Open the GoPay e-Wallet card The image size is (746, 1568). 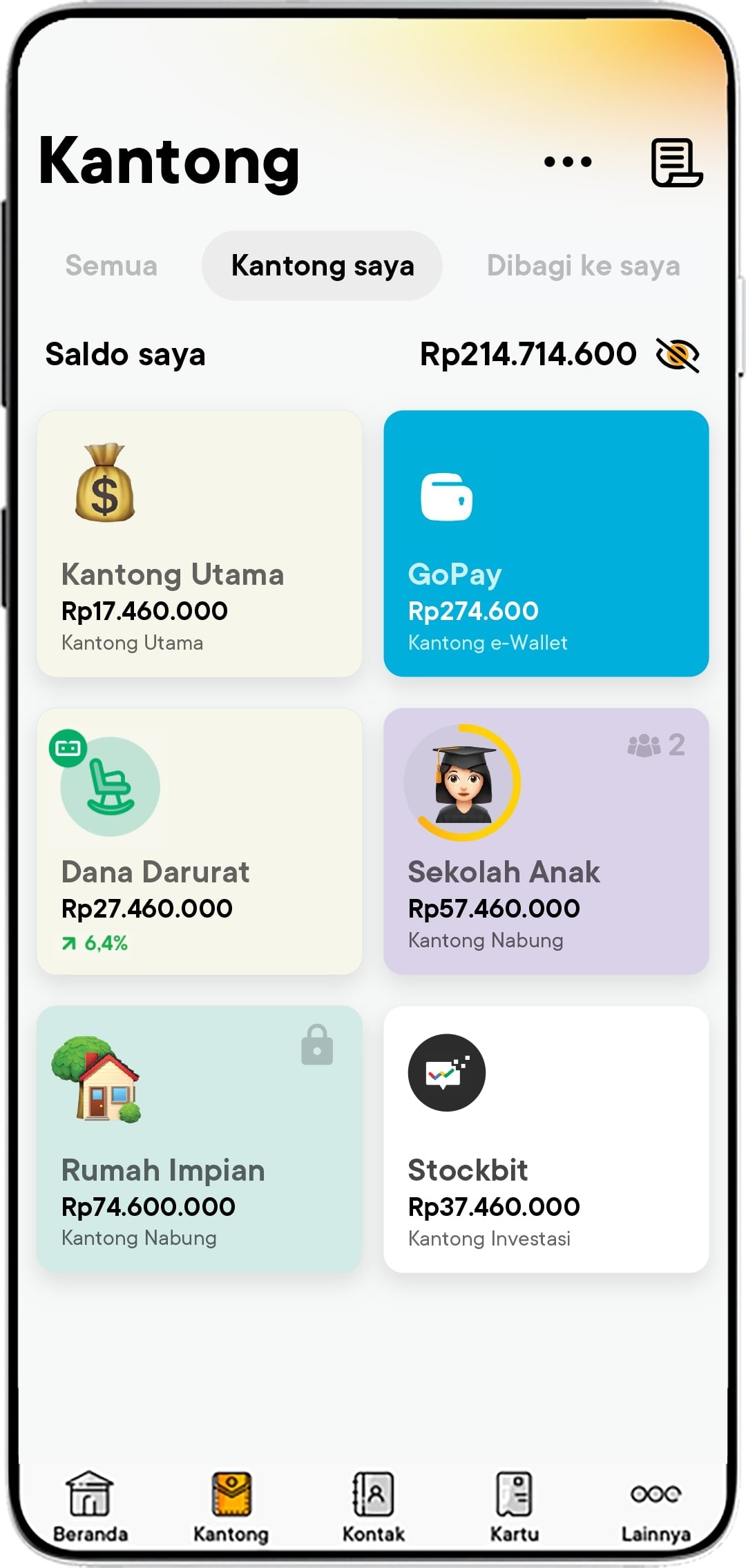[x=546, y=544]
